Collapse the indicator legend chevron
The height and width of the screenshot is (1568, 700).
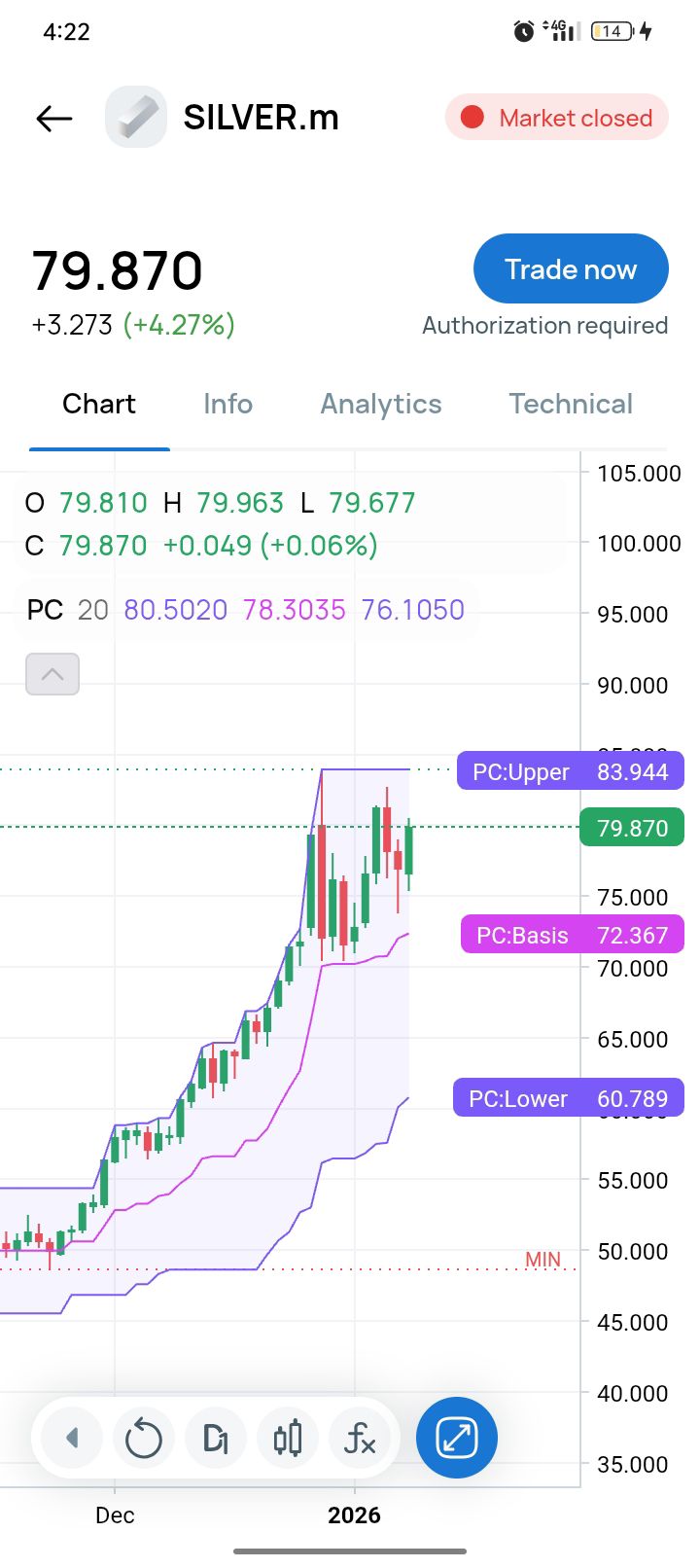pos(52,674)
